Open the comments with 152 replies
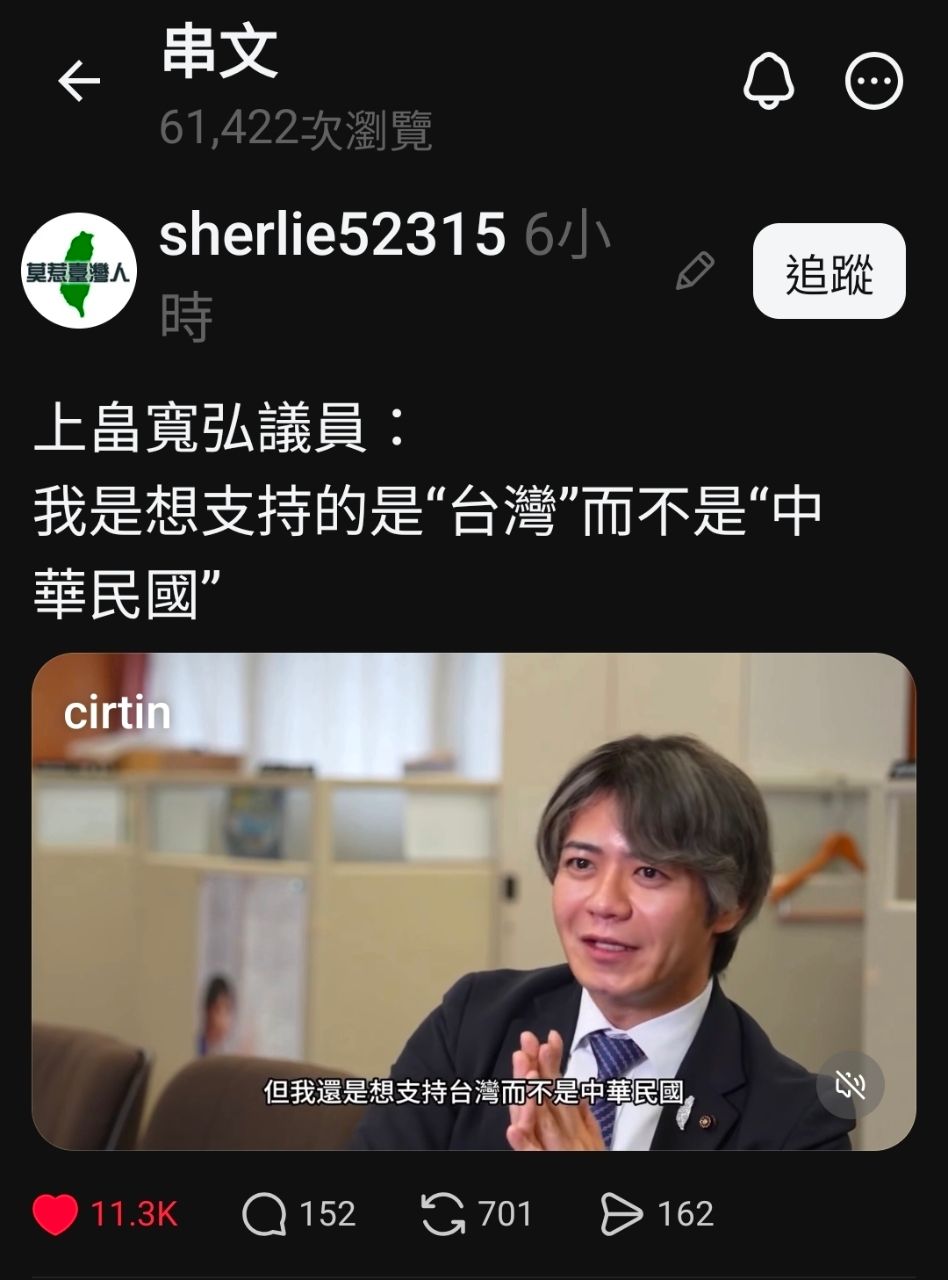The image size is (948, 1280). (264, 1214)
